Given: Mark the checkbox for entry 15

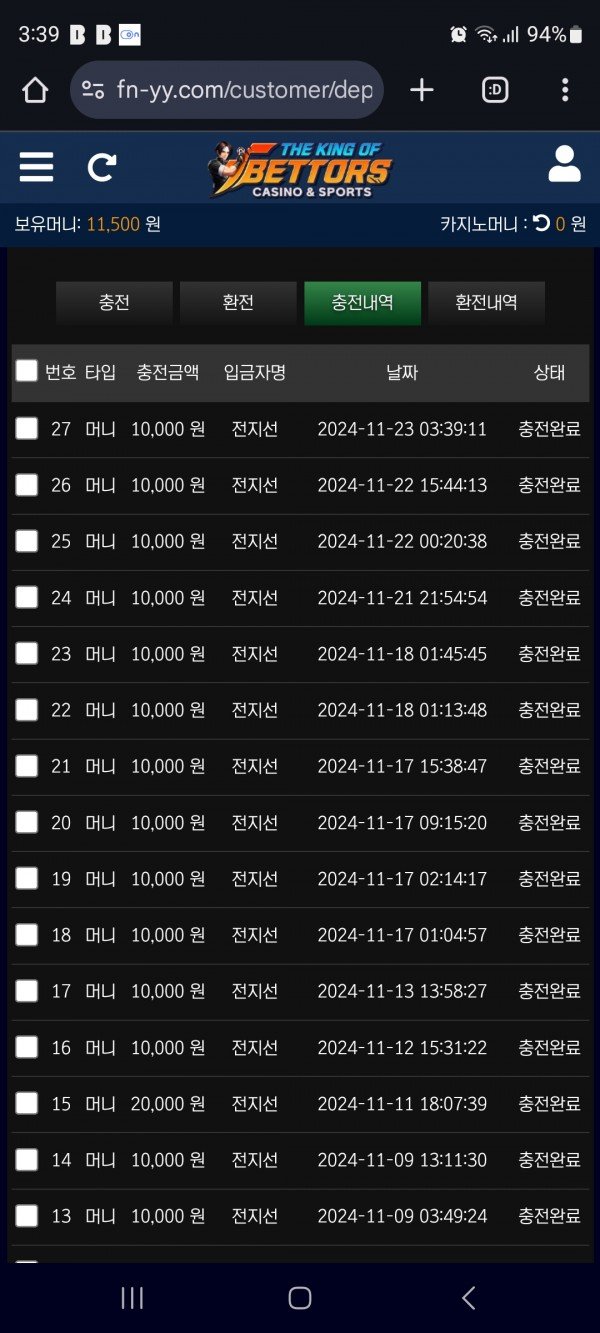Looking at the screenshot, I should [x=27, y=1103].
